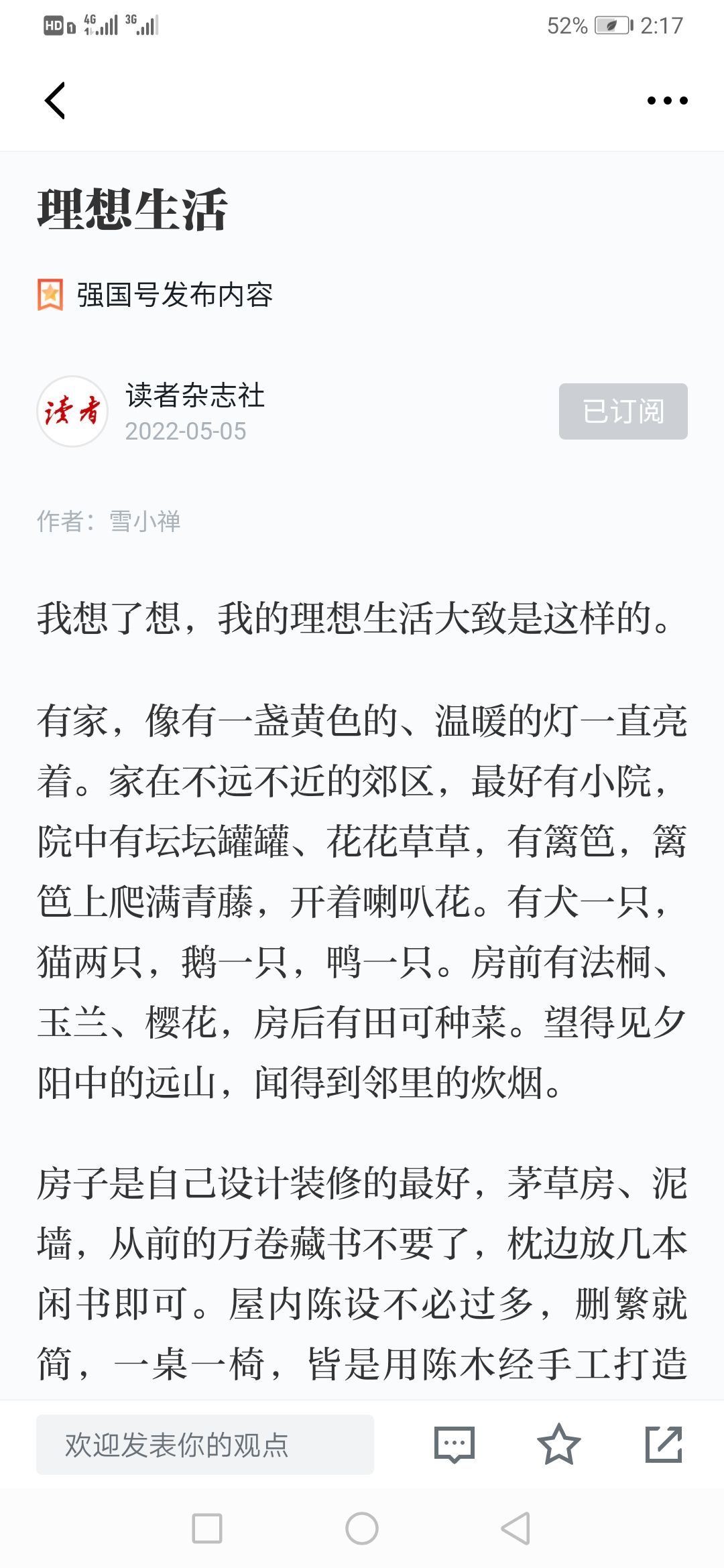Image resolution: width=724 pixels, height=1568 pixels.
Task: View the comments via the speech-bubble icon
Action: click(x=455, y=1444)
